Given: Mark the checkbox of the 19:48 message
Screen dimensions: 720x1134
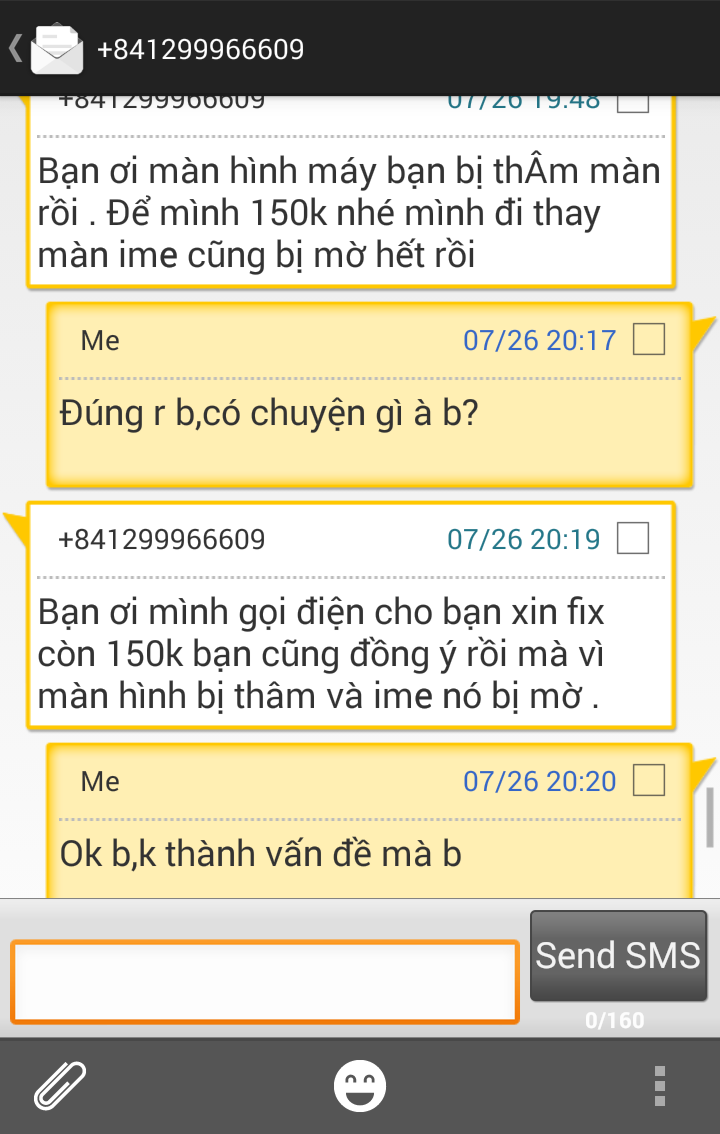Looking at the screenshot, I should [x=633, y=102].
